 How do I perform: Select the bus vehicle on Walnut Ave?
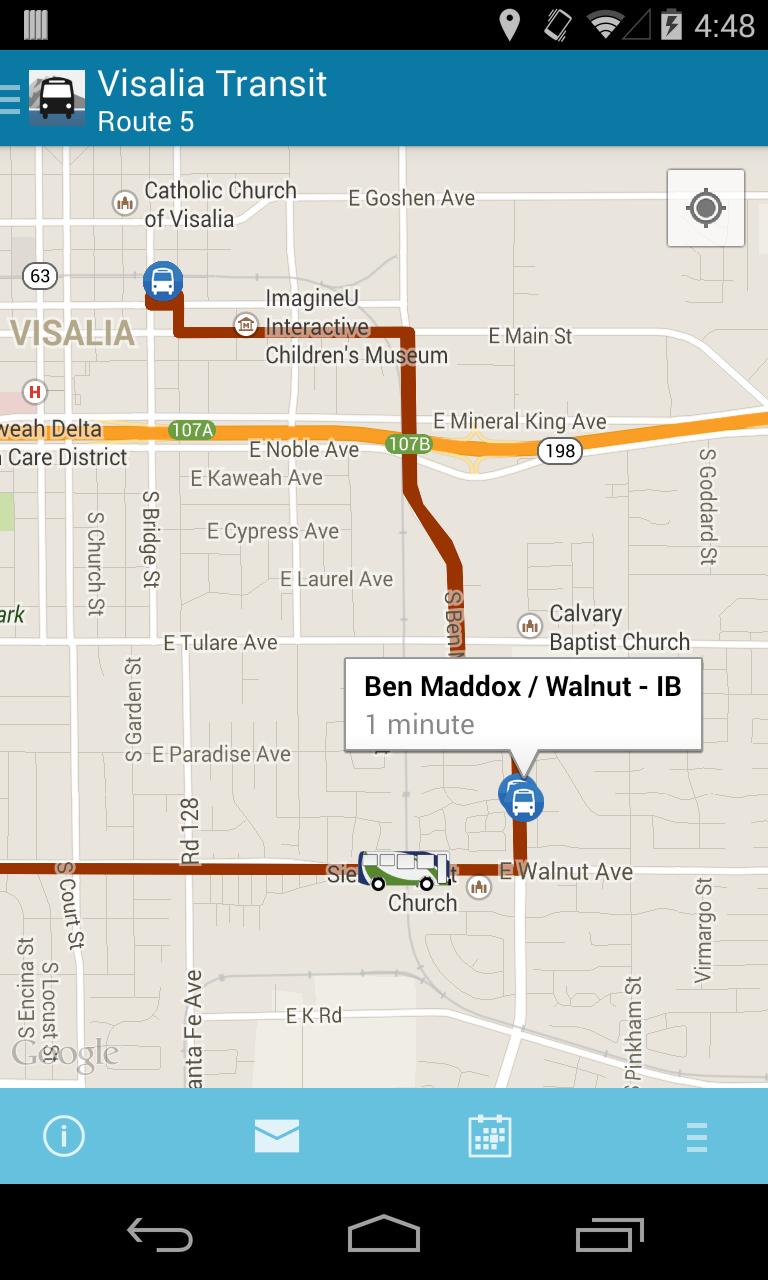pos(403,869)
